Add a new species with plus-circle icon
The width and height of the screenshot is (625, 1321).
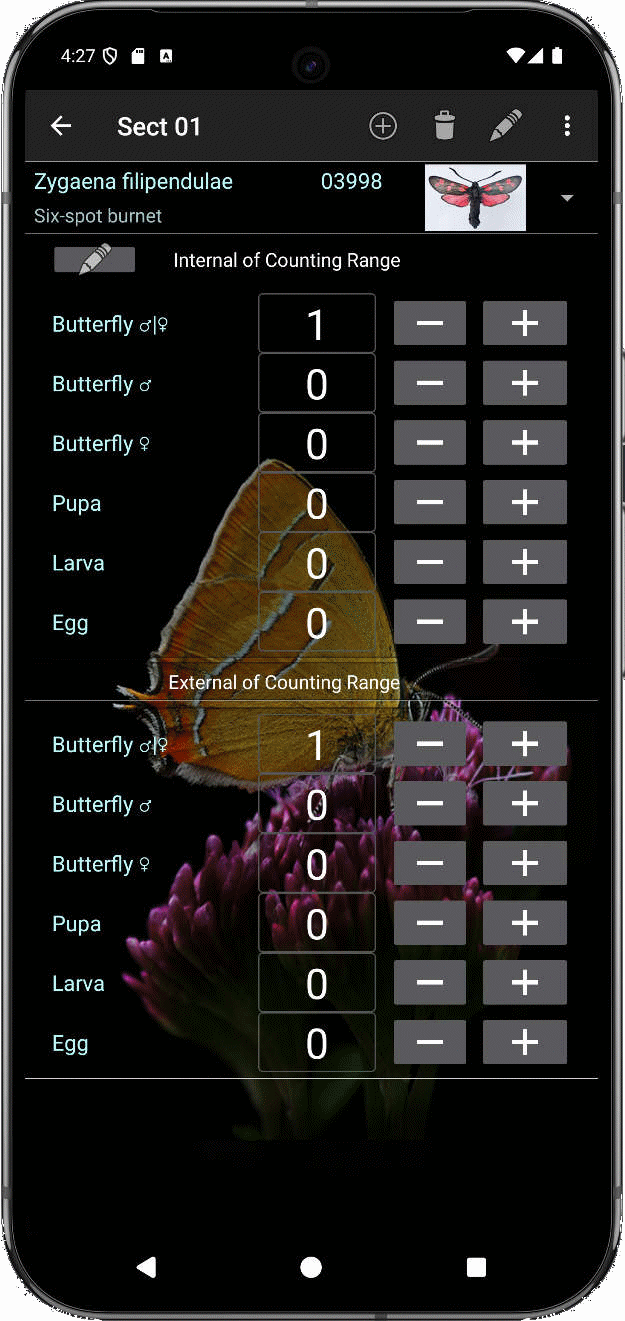click(x=383, y=126)
